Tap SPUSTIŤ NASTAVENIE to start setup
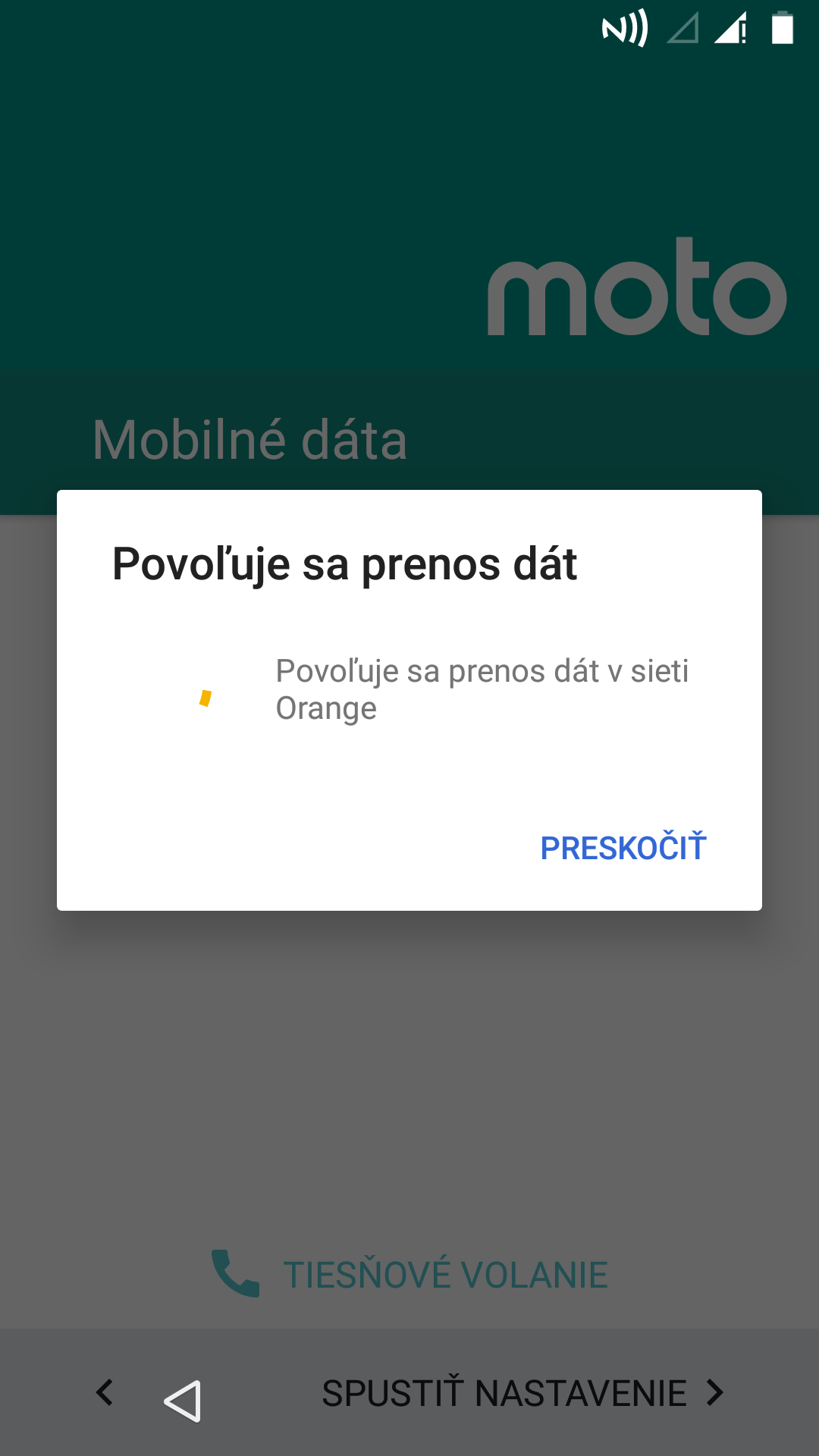Screen dimensions: 819x1456 522,1393
